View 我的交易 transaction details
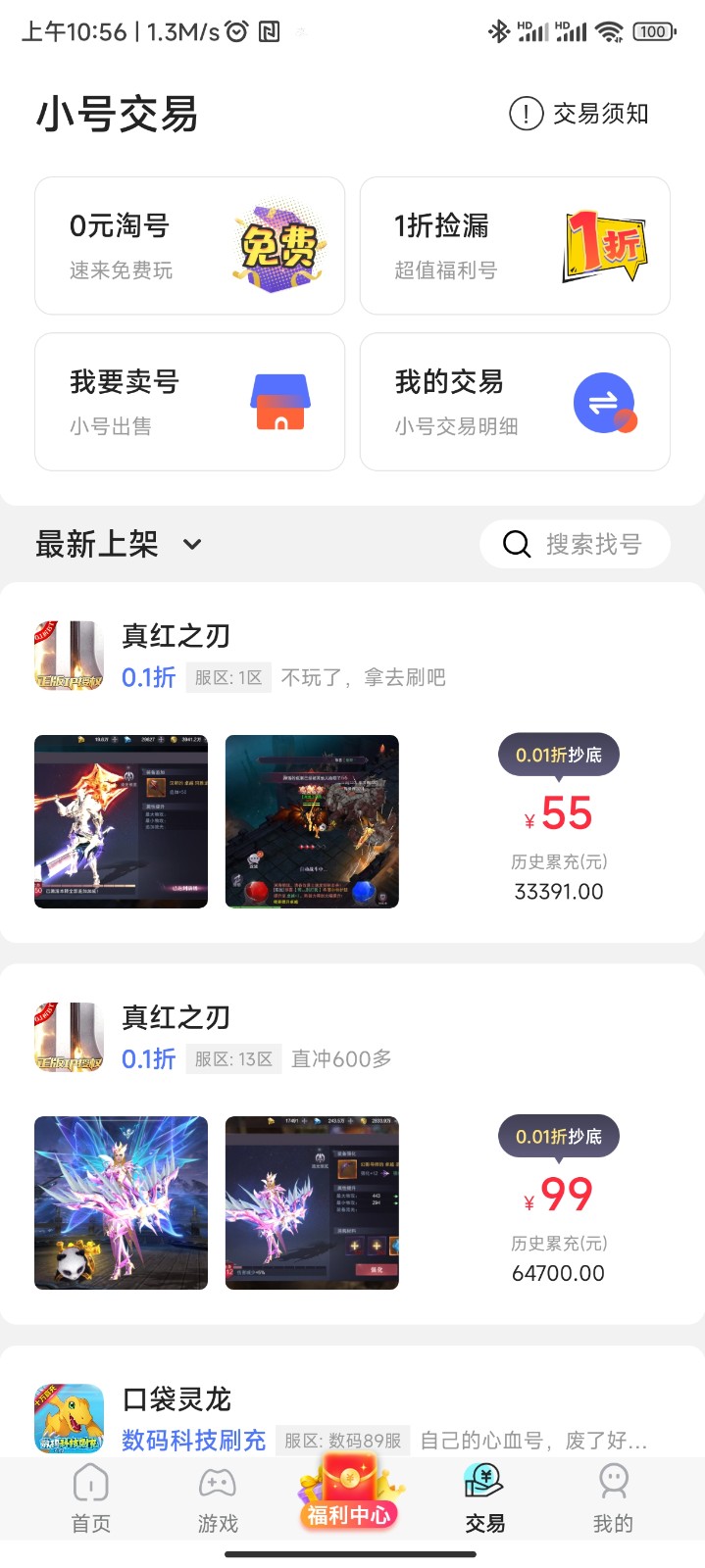 point(515,402)
